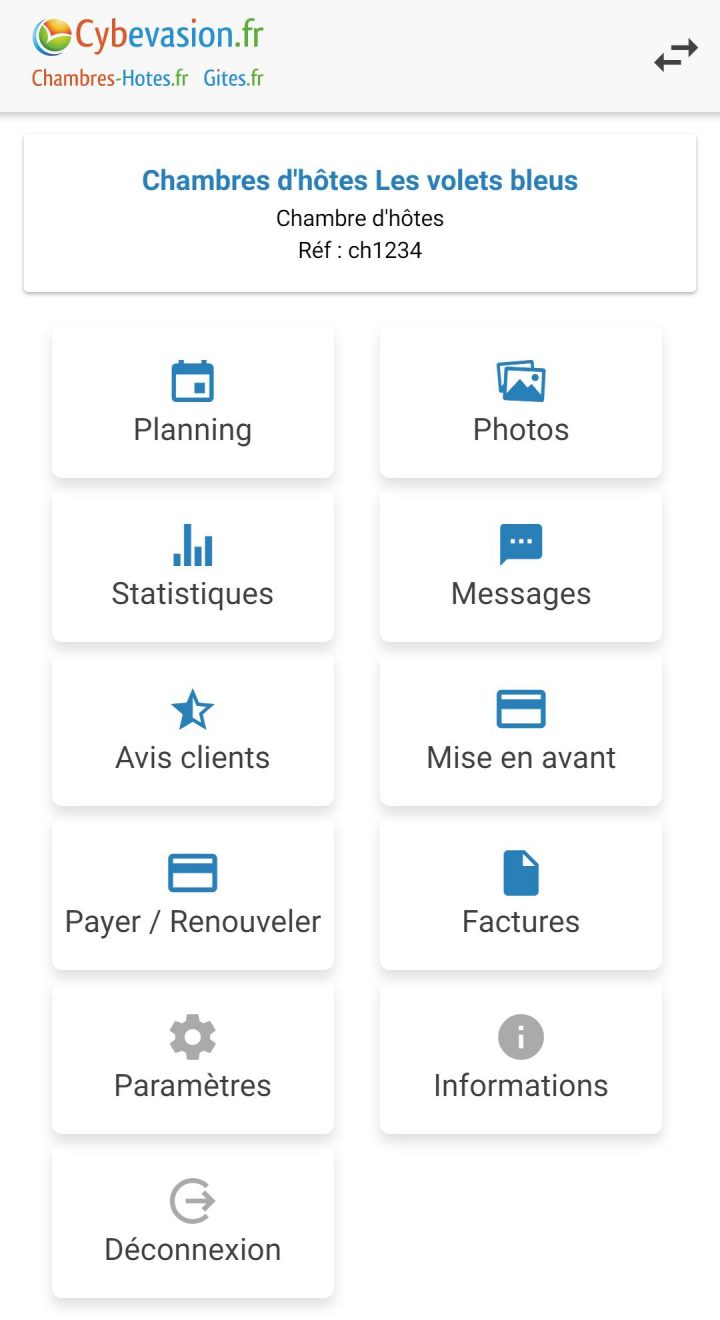Open the Factures document icon
Viewport: 720px width, 1320px height.
point(520,872)
